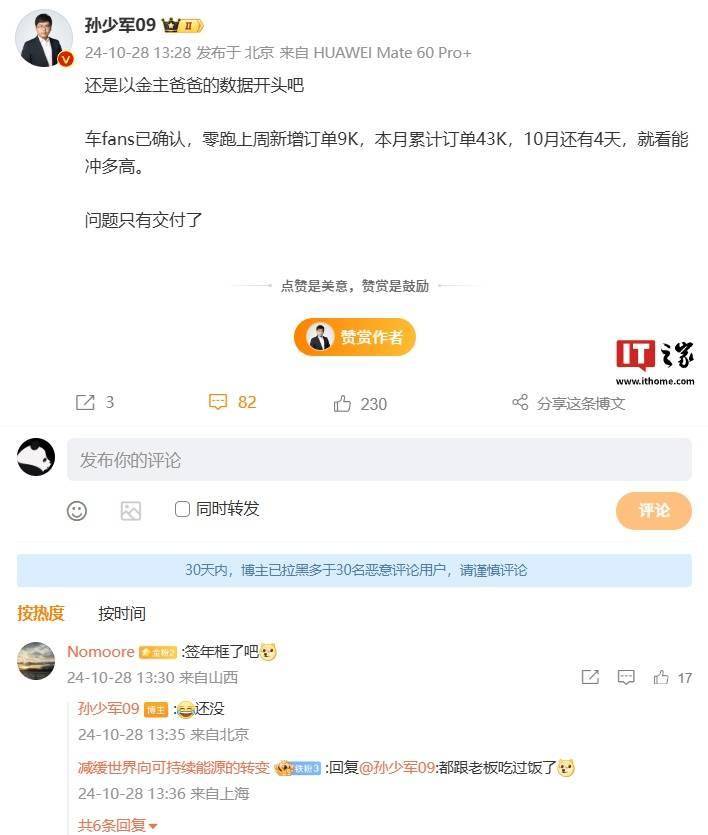This screenshot has width=708, height=835.
Task: Open 减缓世界向可持续能源的转变 user profile
Action: coord(173,768)
